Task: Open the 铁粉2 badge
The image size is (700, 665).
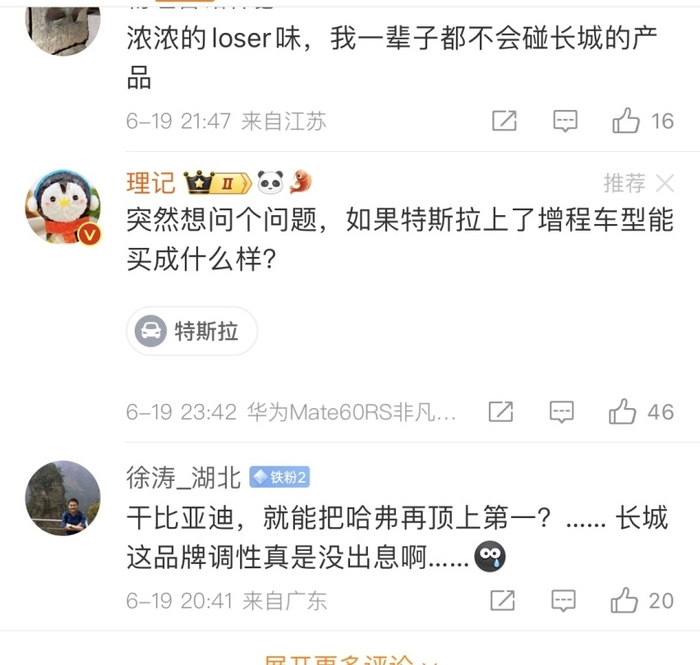Action: click(280, 477)
